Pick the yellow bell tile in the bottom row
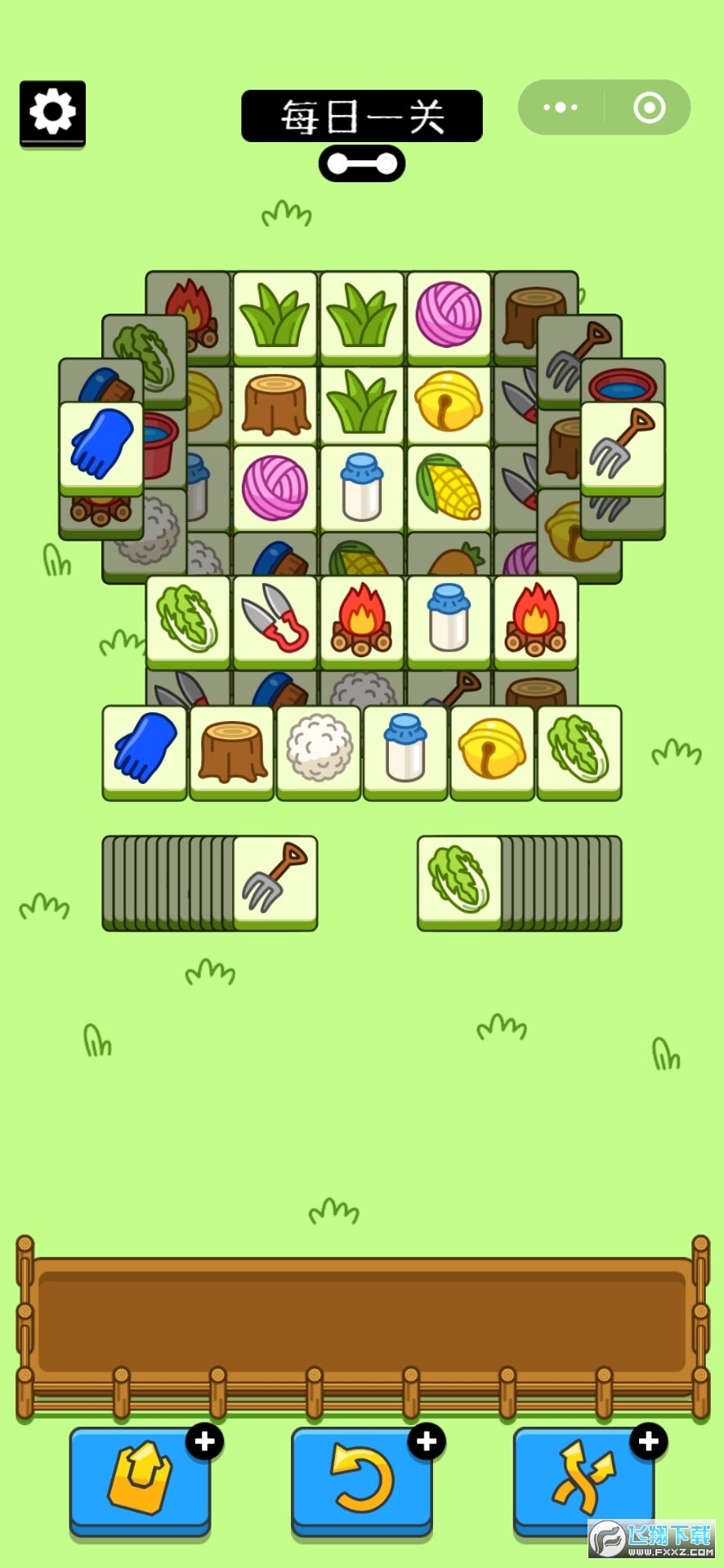Screen dimensions: 724x1568 tap(492, 750)
